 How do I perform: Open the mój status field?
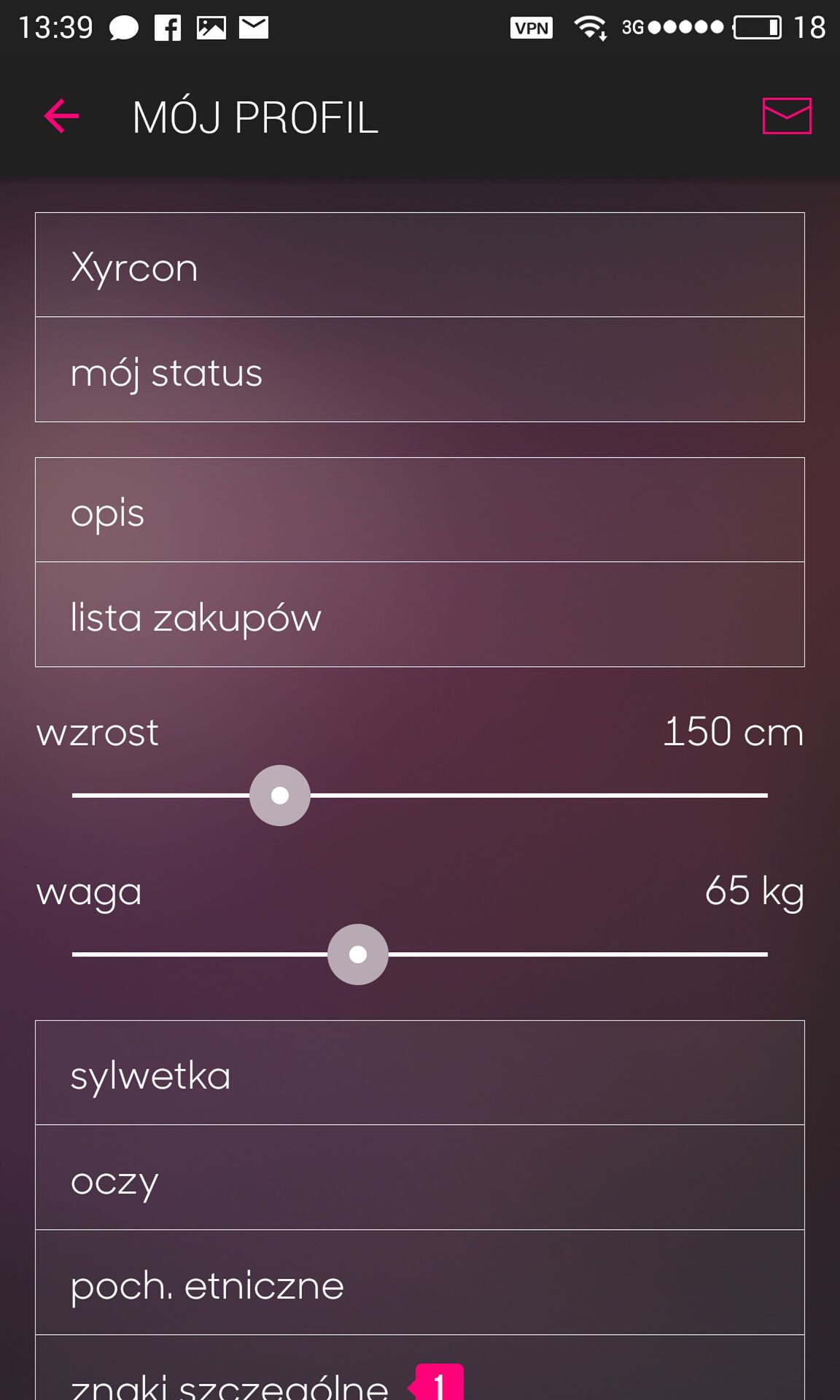tap(420, 370)
